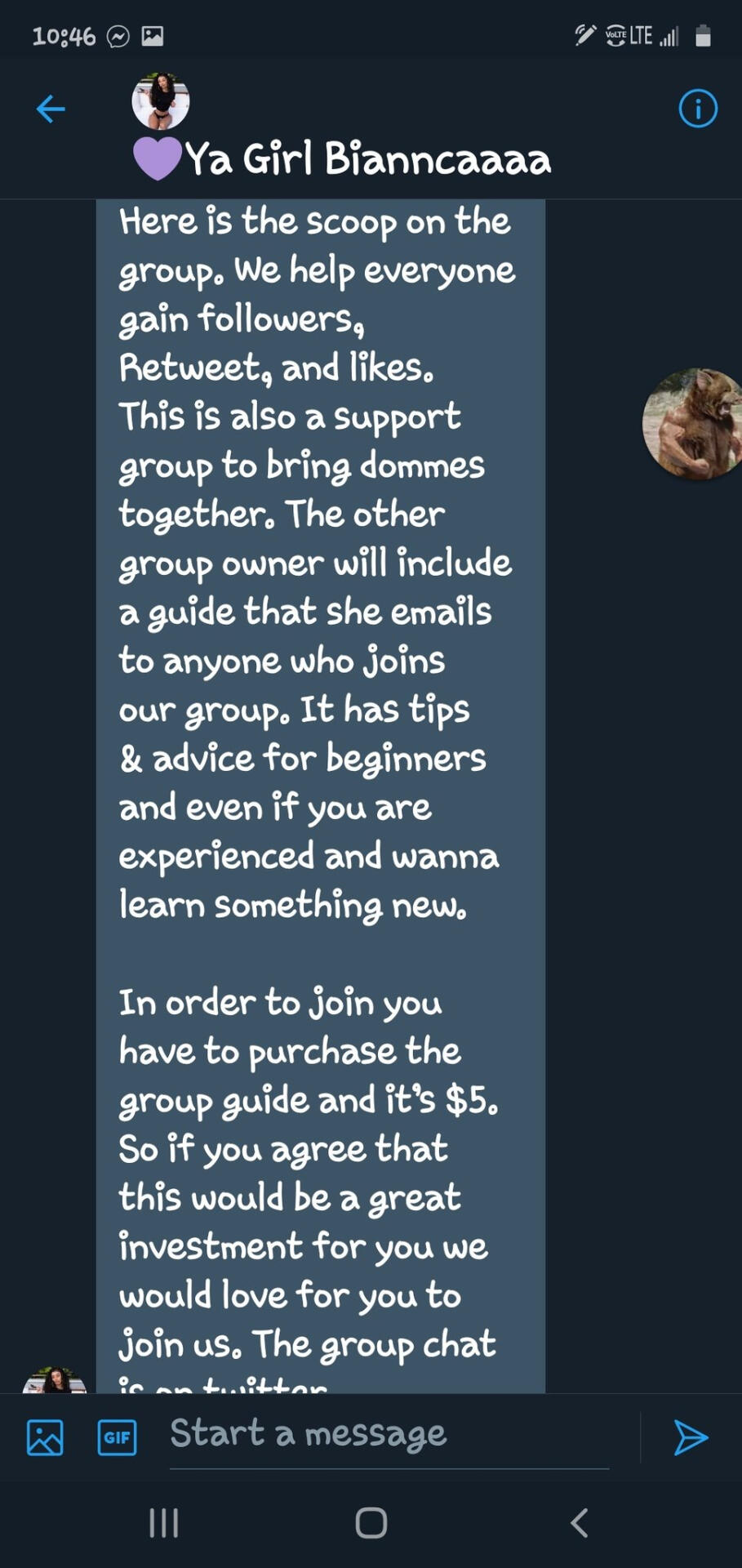Open recent apps
This screenshot has width=742, height=1568.
pos(164,1522)
